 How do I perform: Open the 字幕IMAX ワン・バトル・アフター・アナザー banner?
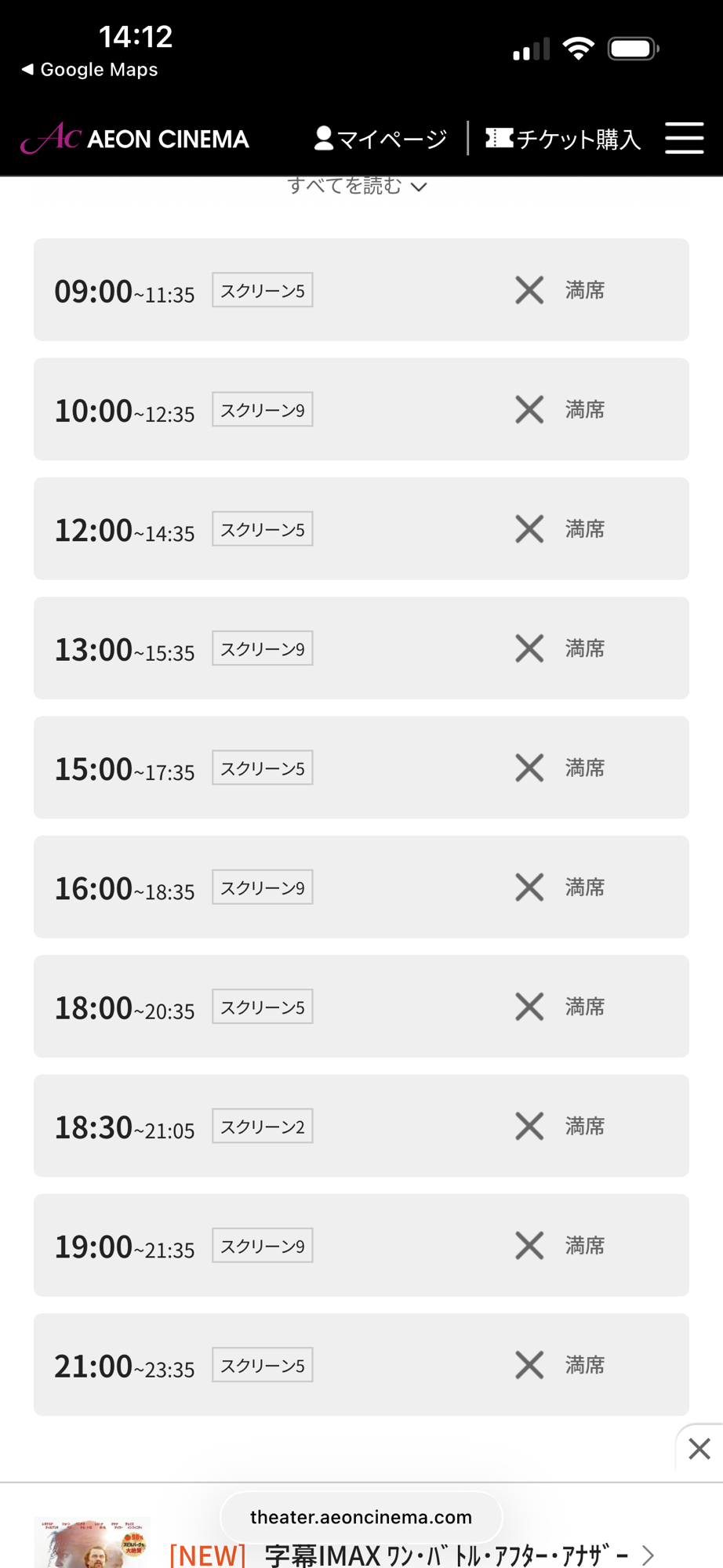pyautogui.click(x=408, y=1553)
